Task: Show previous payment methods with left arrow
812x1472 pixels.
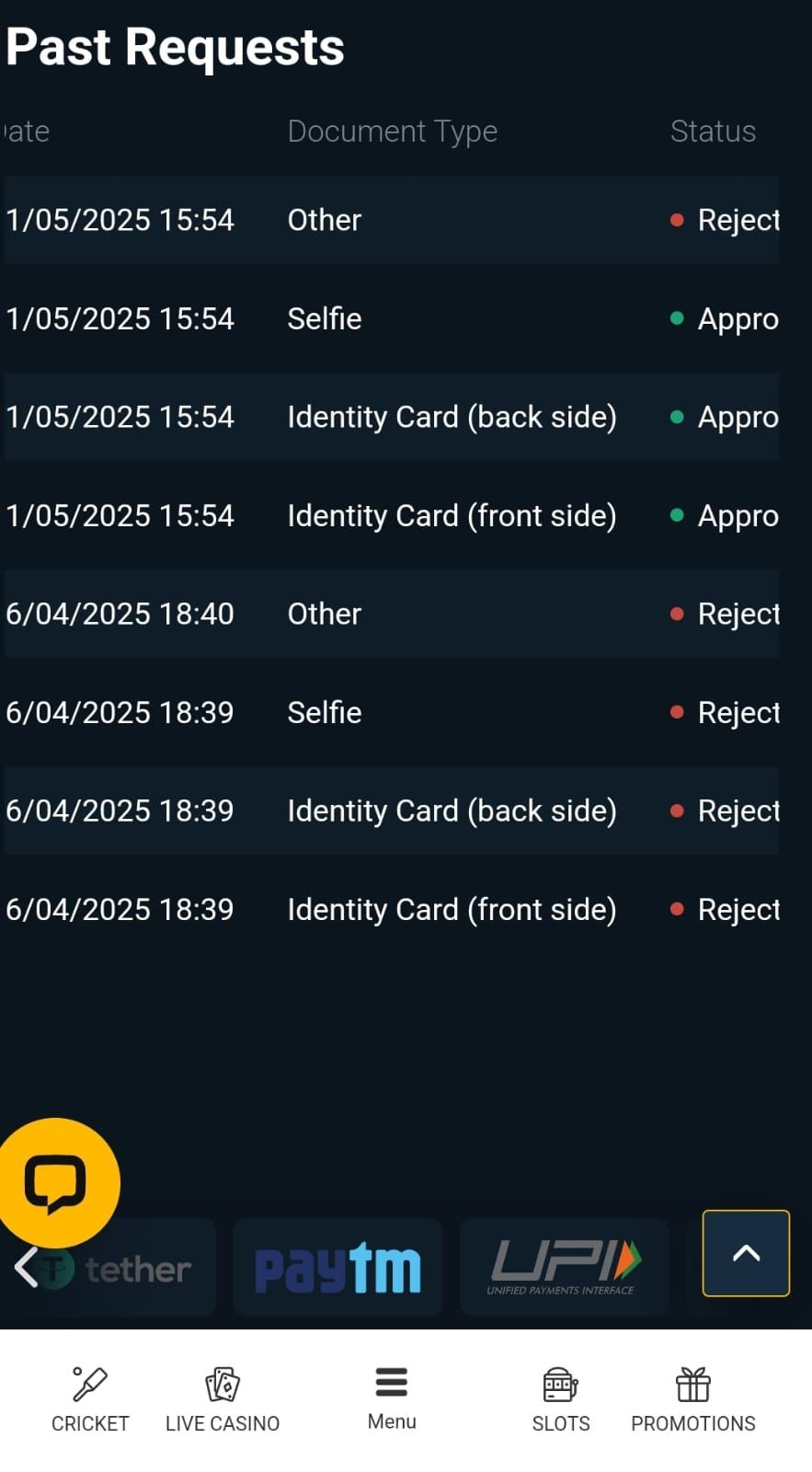Action: 25,1268
